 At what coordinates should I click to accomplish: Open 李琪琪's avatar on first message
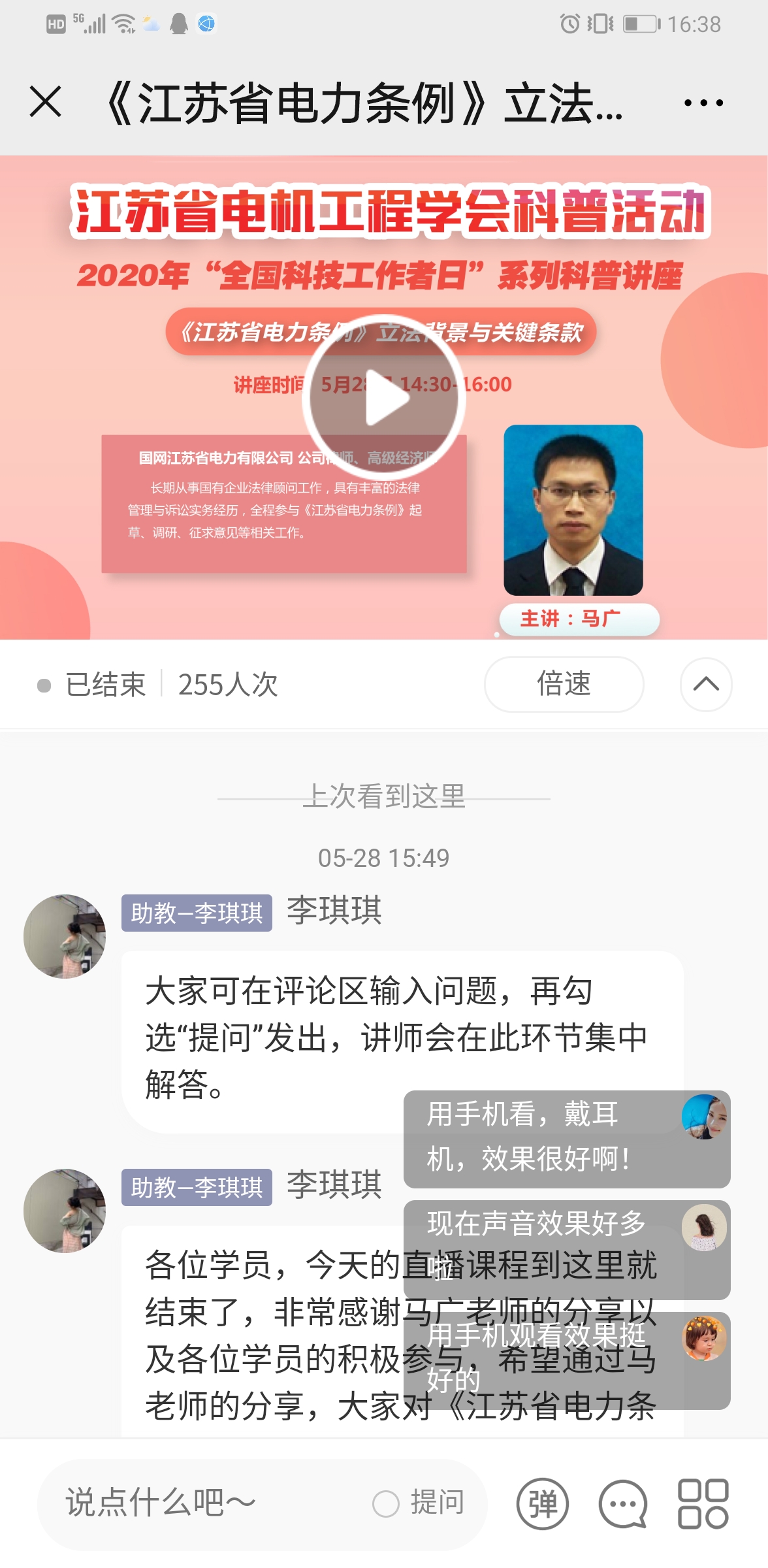point(65,936)
